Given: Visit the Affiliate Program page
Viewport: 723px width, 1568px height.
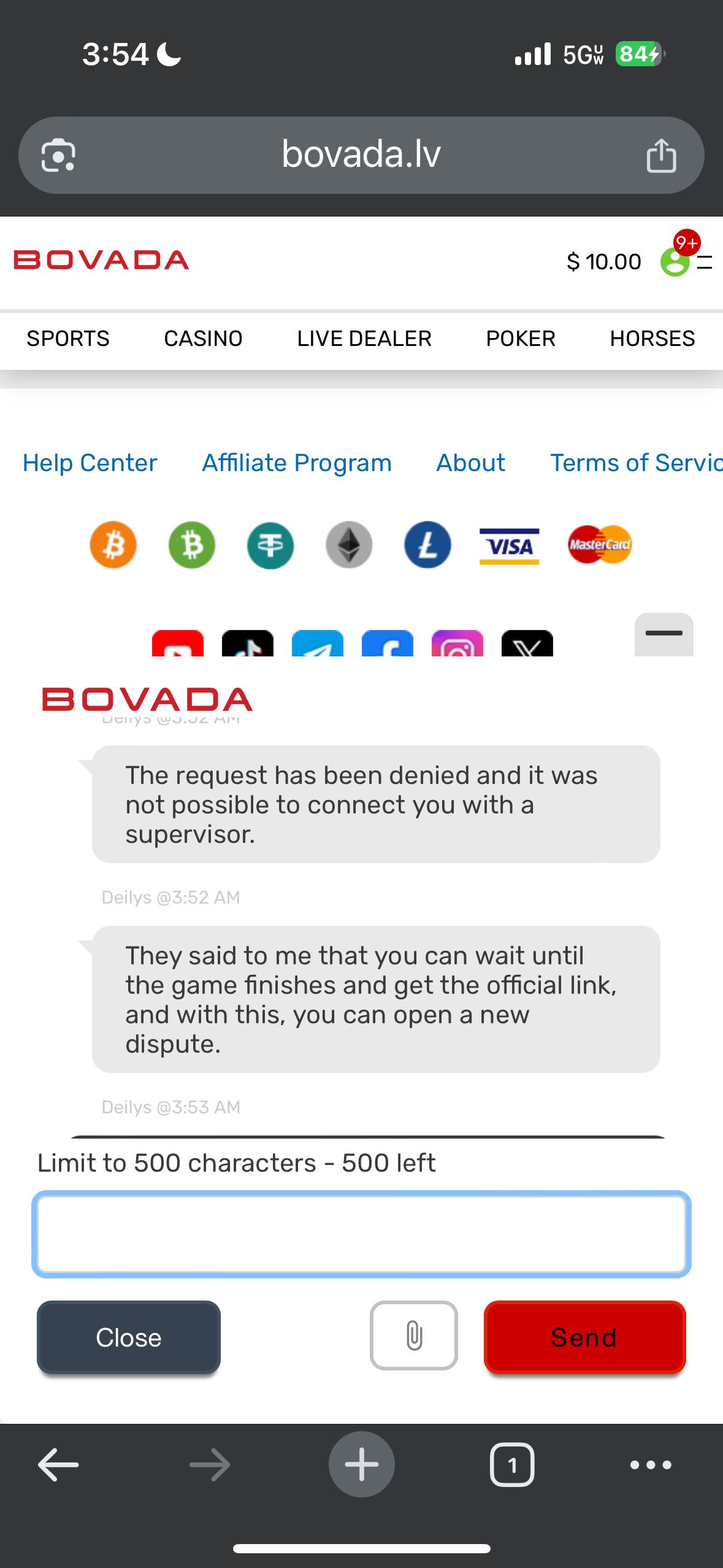Looking at the screenshot, I should pos(297,463).
